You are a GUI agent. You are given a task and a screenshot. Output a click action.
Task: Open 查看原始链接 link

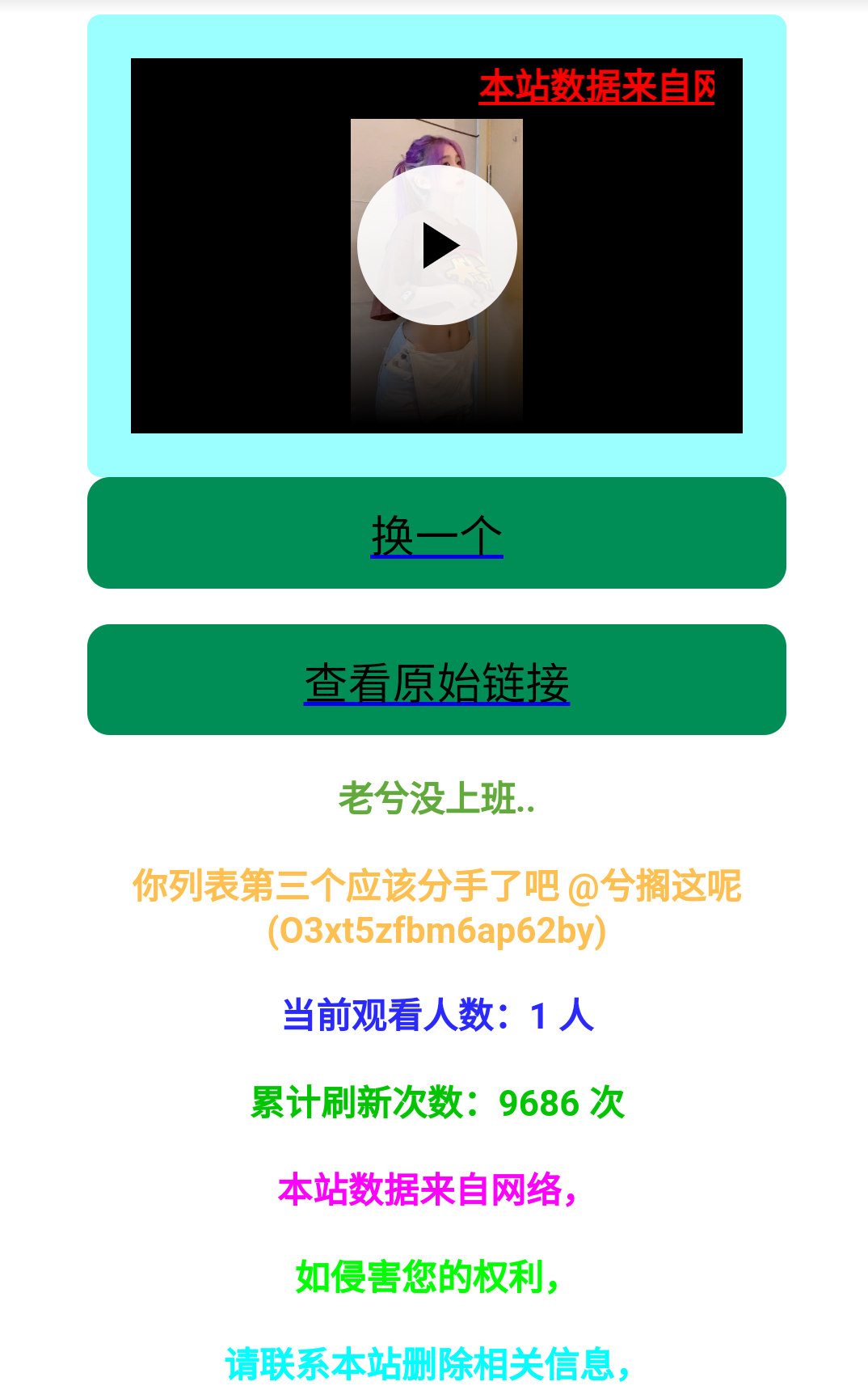tap(436, 682)
